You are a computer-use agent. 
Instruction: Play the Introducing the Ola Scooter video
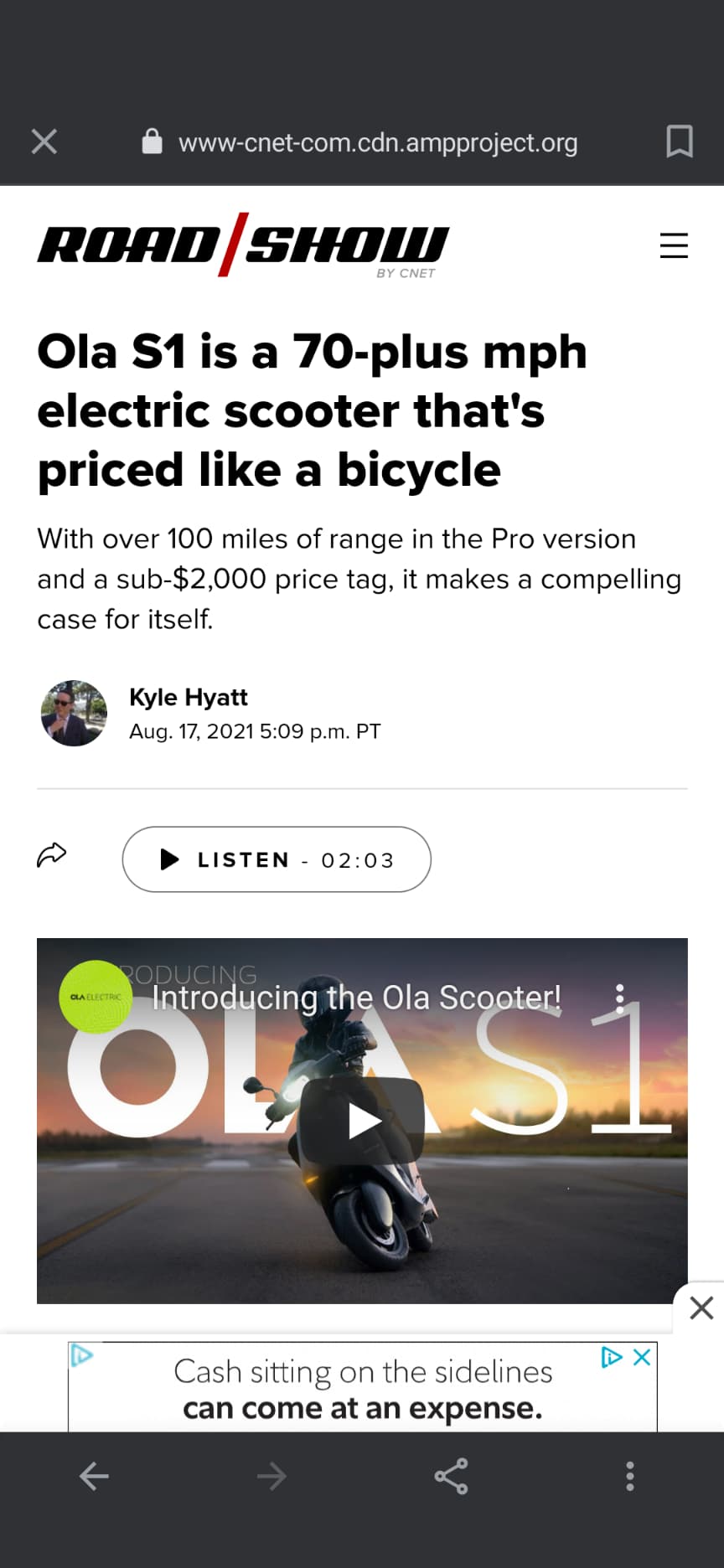click(363, 1121)
